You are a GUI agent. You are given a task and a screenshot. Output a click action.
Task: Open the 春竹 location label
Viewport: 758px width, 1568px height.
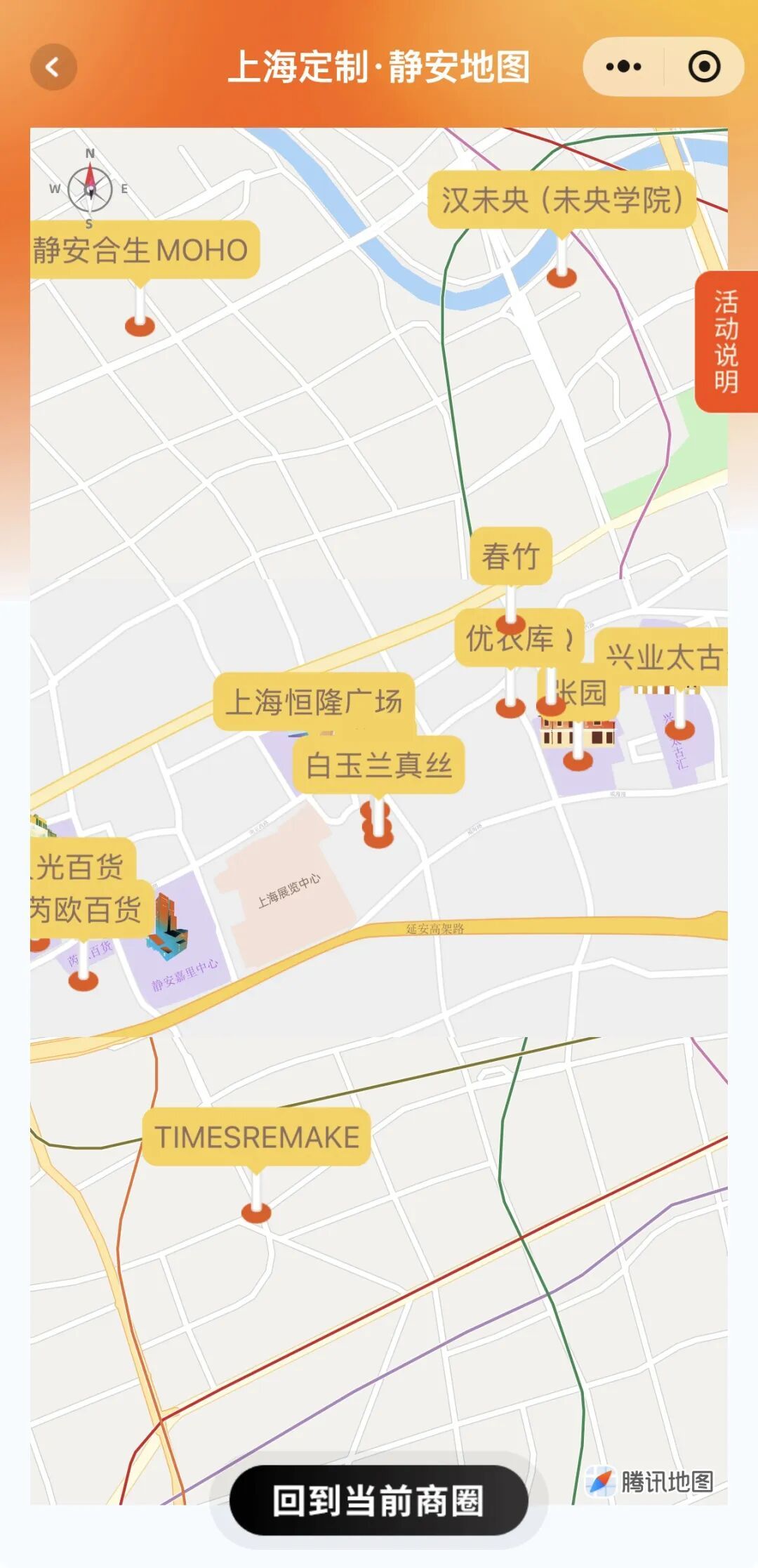[x=510, y=556]
